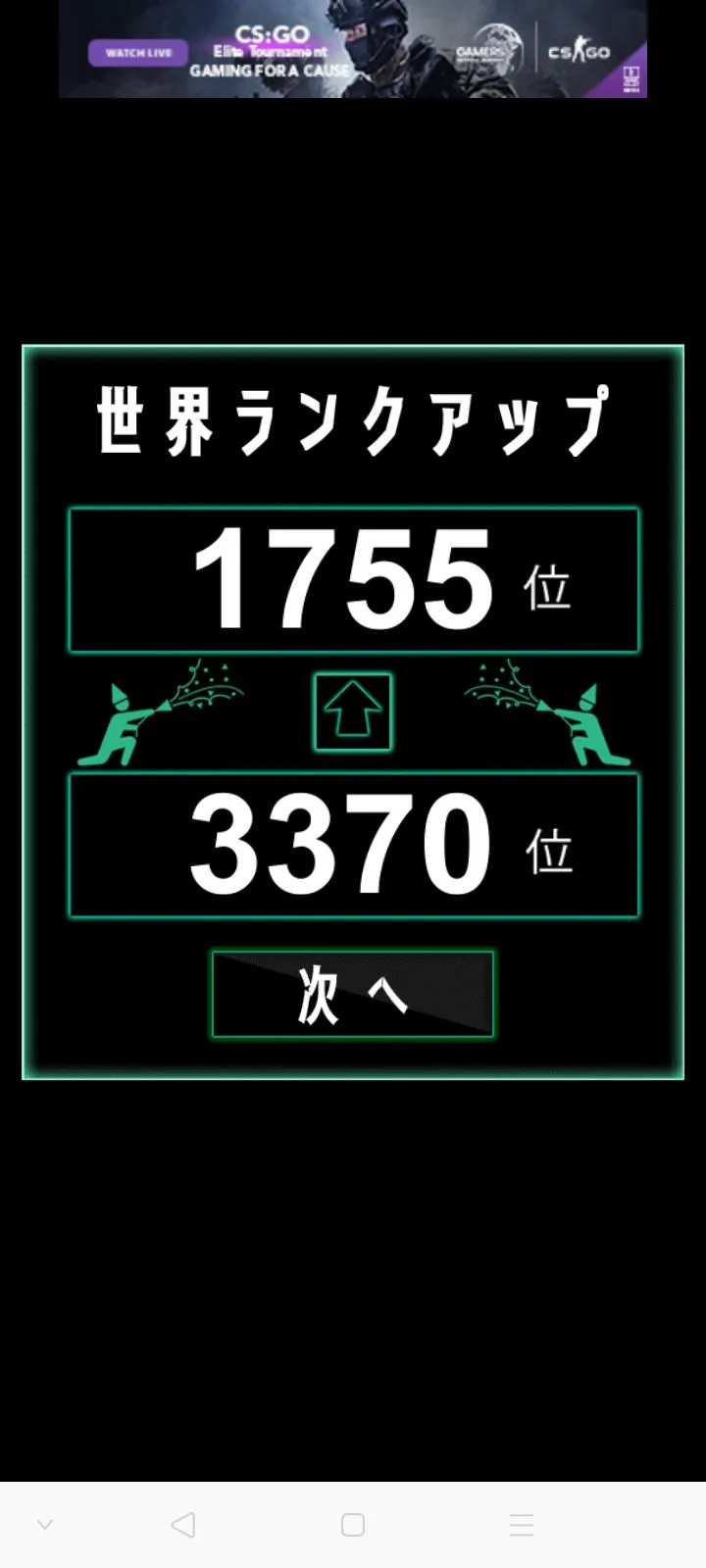The width and height of the screenshot is (706, 1568).
Task: Tap the 次へ button to continue
Action: tap(353, 994)
